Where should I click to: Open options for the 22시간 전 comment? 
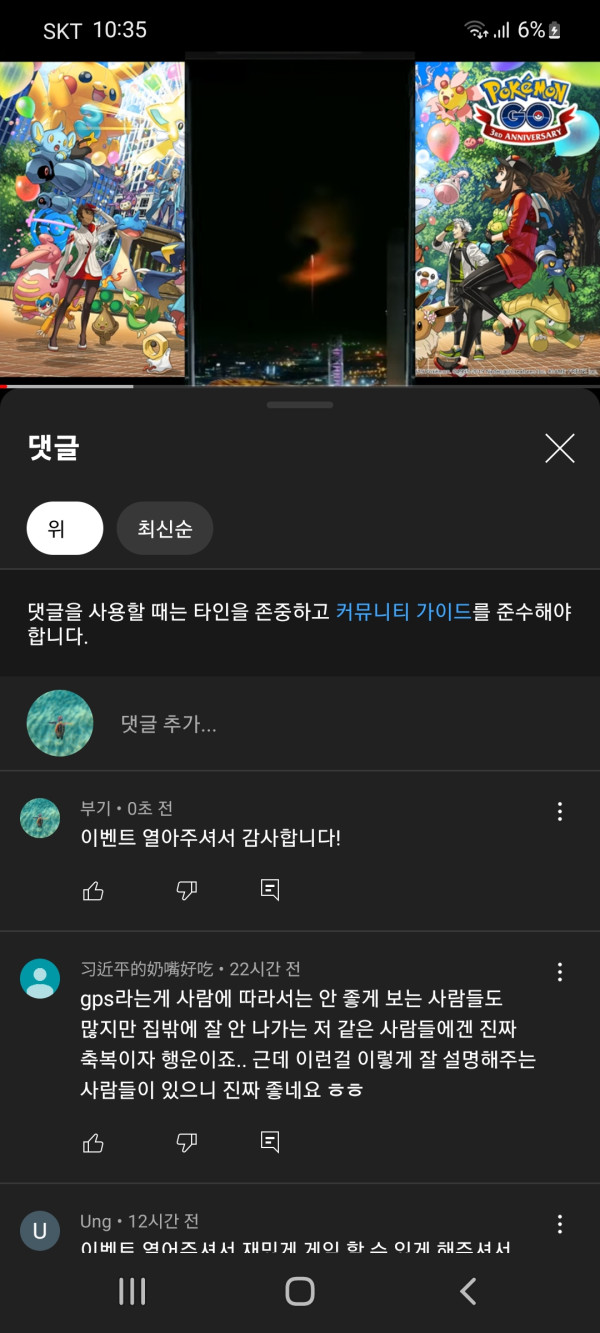click(560, 971)
